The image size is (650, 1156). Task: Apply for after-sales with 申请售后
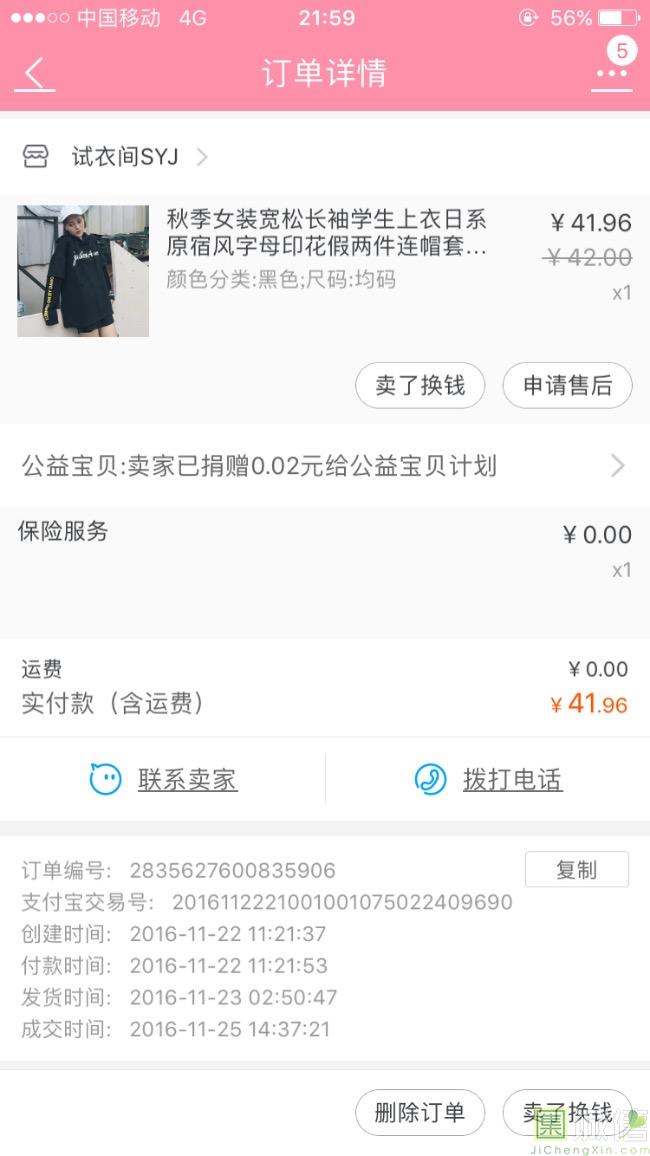click(567, 386)
